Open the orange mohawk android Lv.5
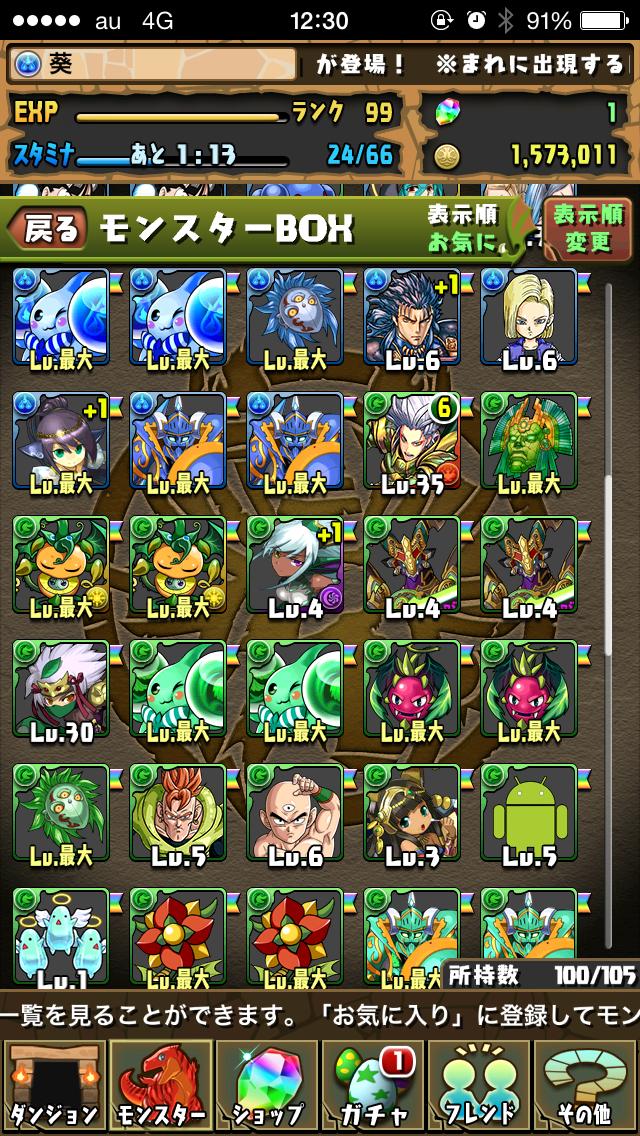 click(178, 812)
